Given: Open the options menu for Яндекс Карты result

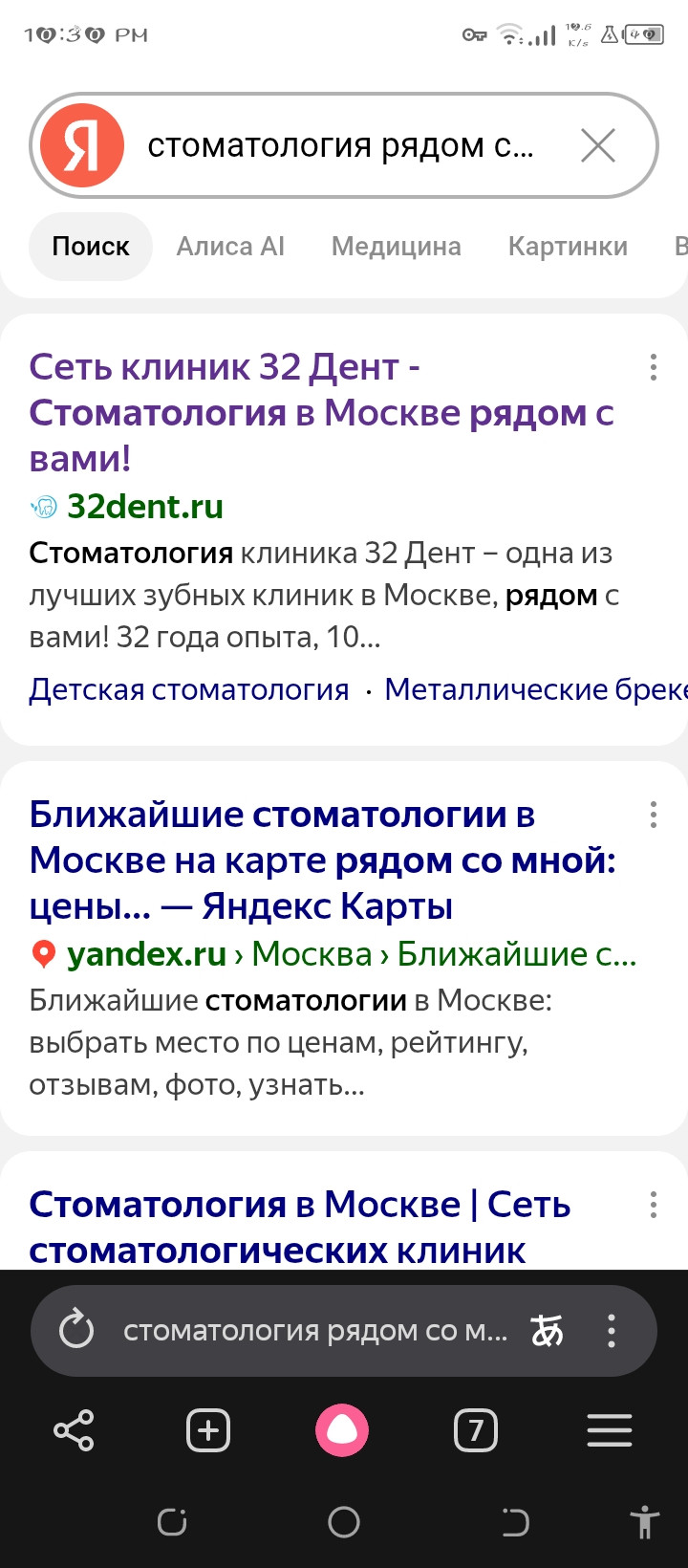Looking at the screenshot, I should [654, 815].
